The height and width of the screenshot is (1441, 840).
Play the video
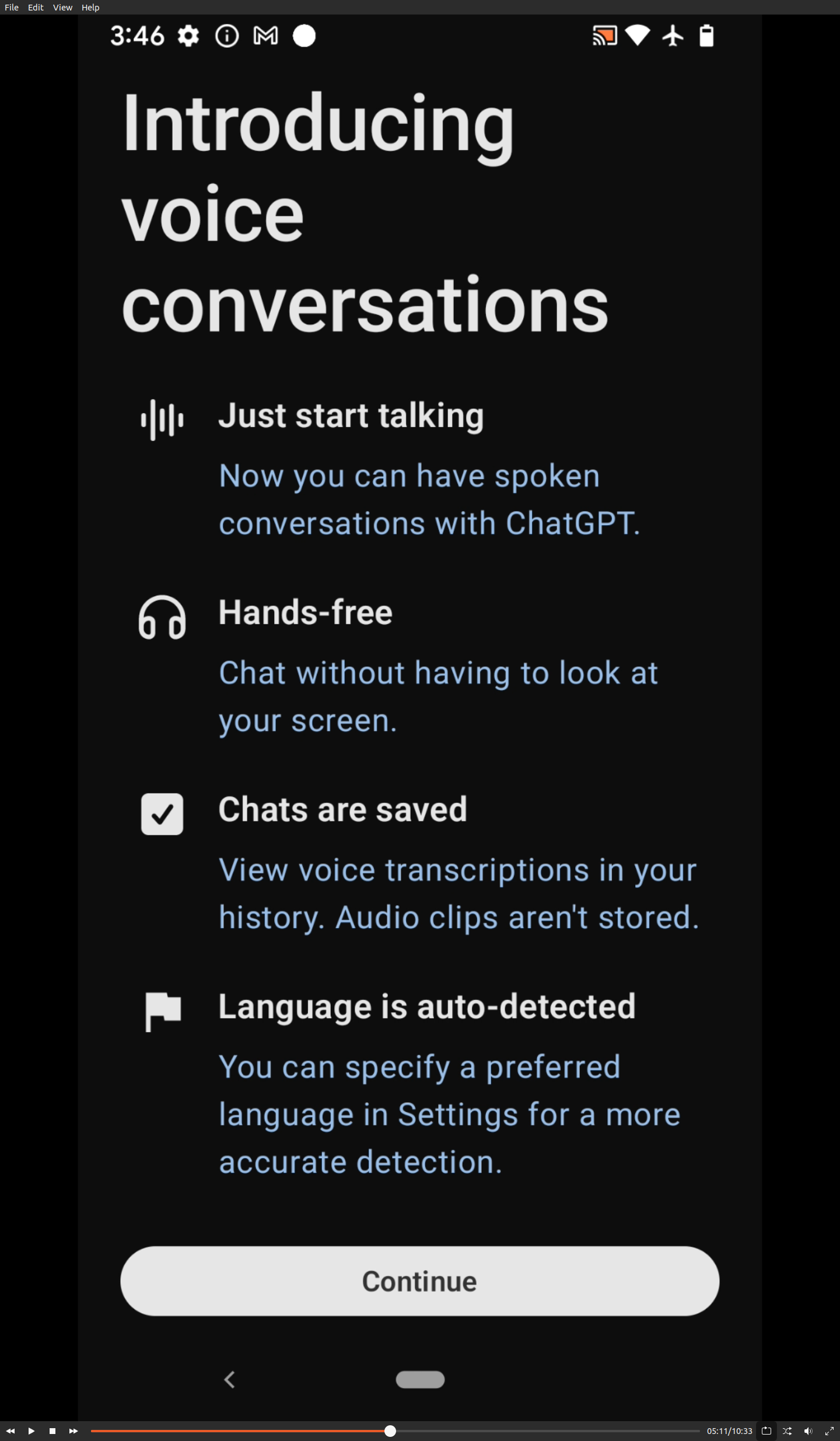[x=32, y=1431]
